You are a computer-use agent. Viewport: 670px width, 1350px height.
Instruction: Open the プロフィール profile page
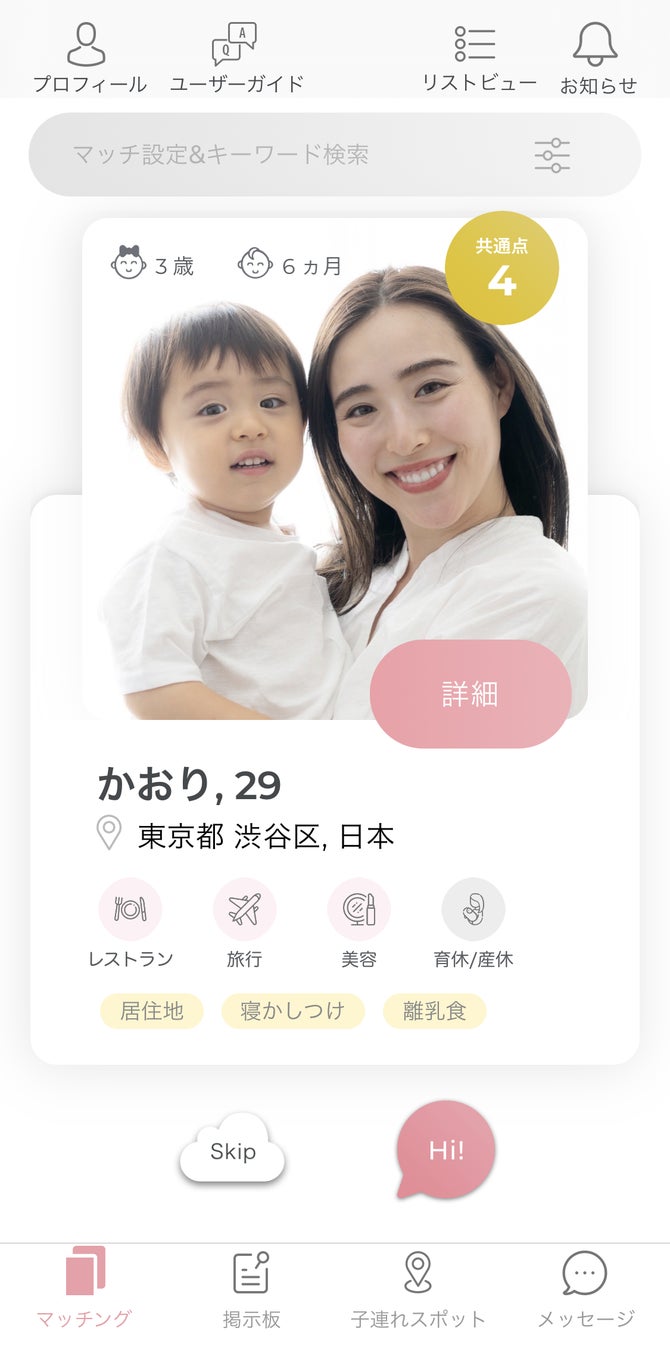pos(88,58)
